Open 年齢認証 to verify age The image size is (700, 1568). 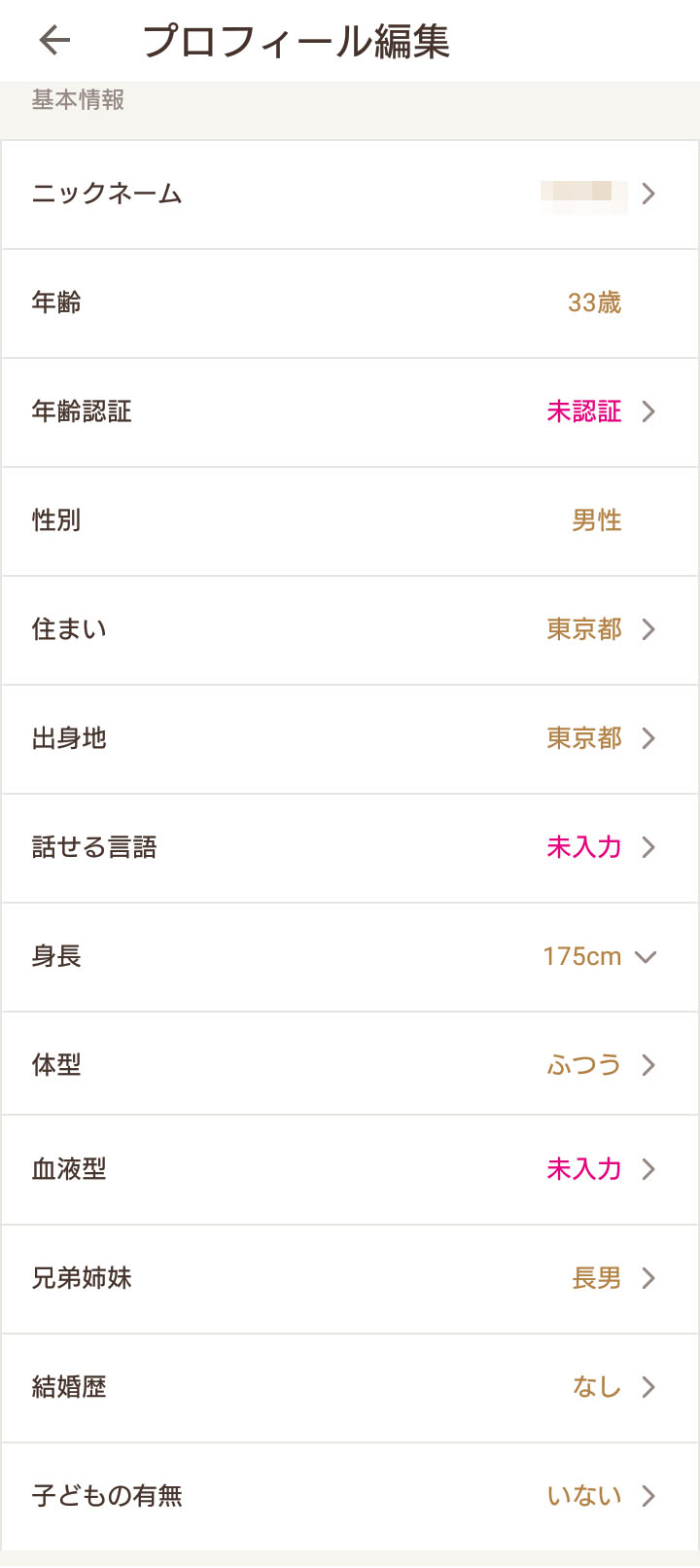point(350,412)
